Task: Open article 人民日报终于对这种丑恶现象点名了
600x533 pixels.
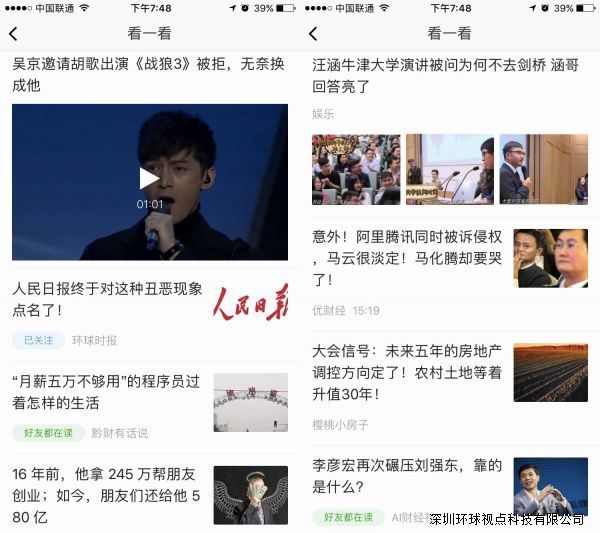Action: (x=107, y=299)
